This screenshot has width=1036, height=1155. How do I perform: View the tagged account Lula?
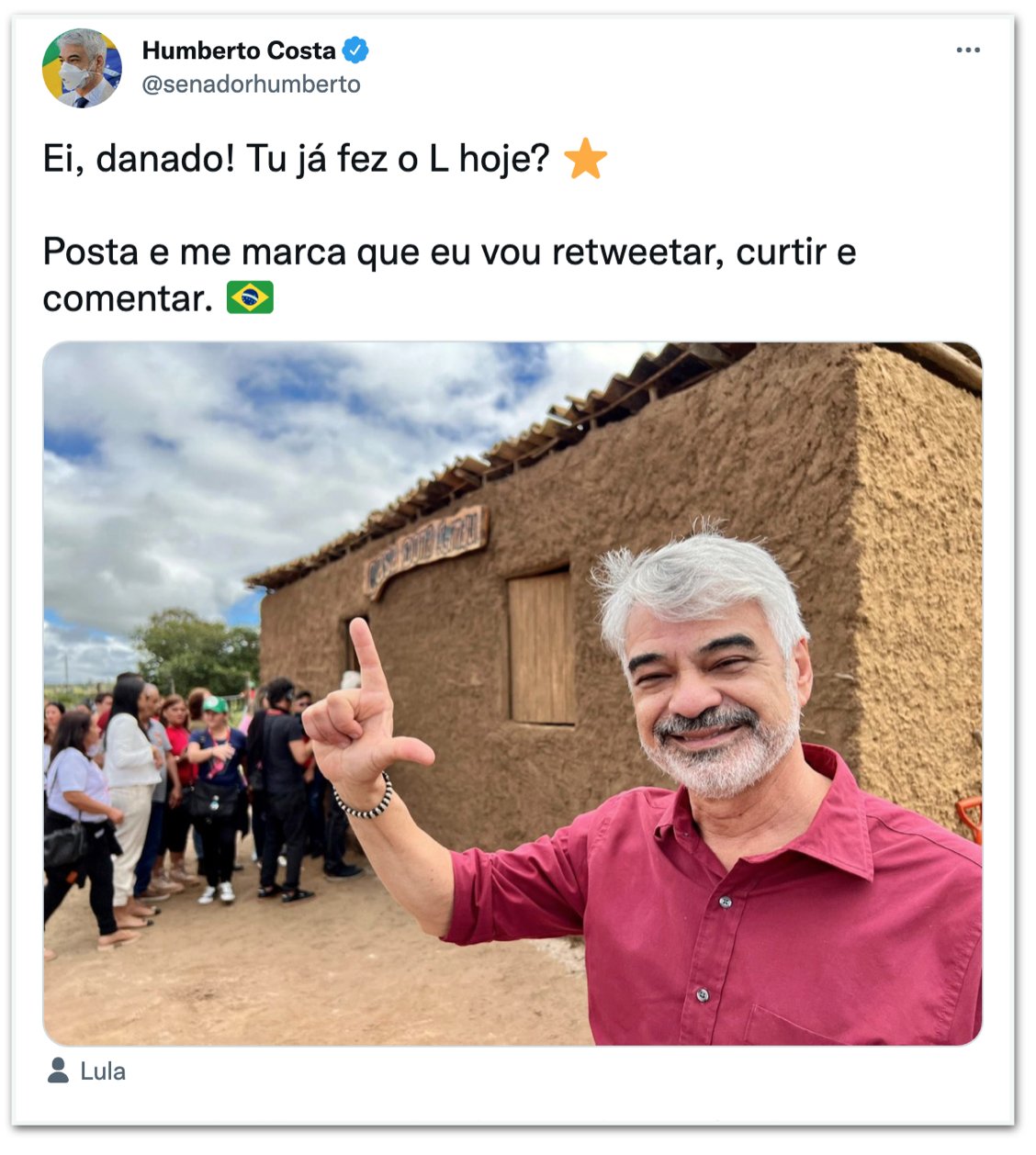click(x=102, y=1071)
